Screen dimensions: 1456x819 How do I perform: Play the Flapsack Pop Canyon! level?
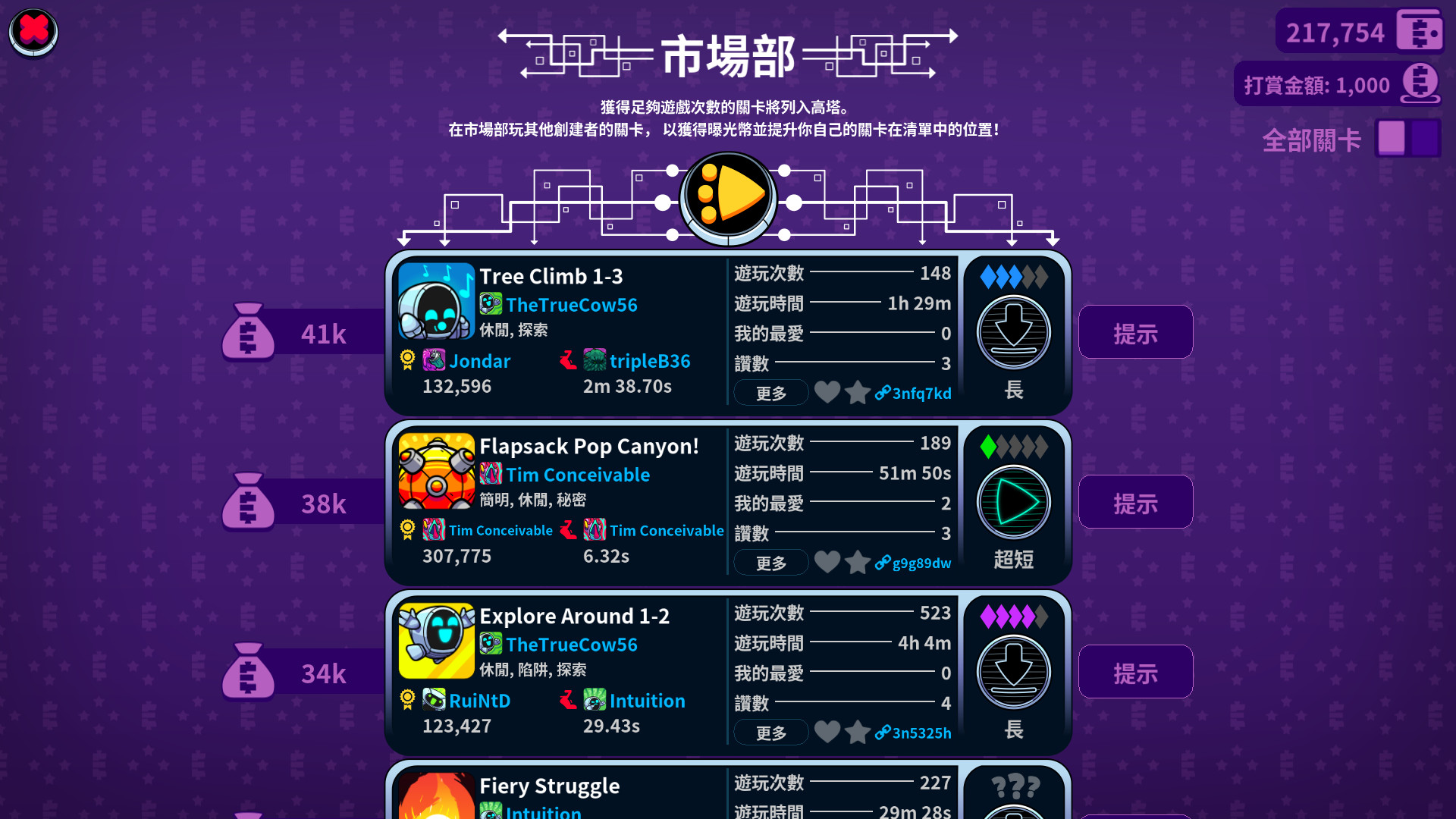coord(1013,502)
